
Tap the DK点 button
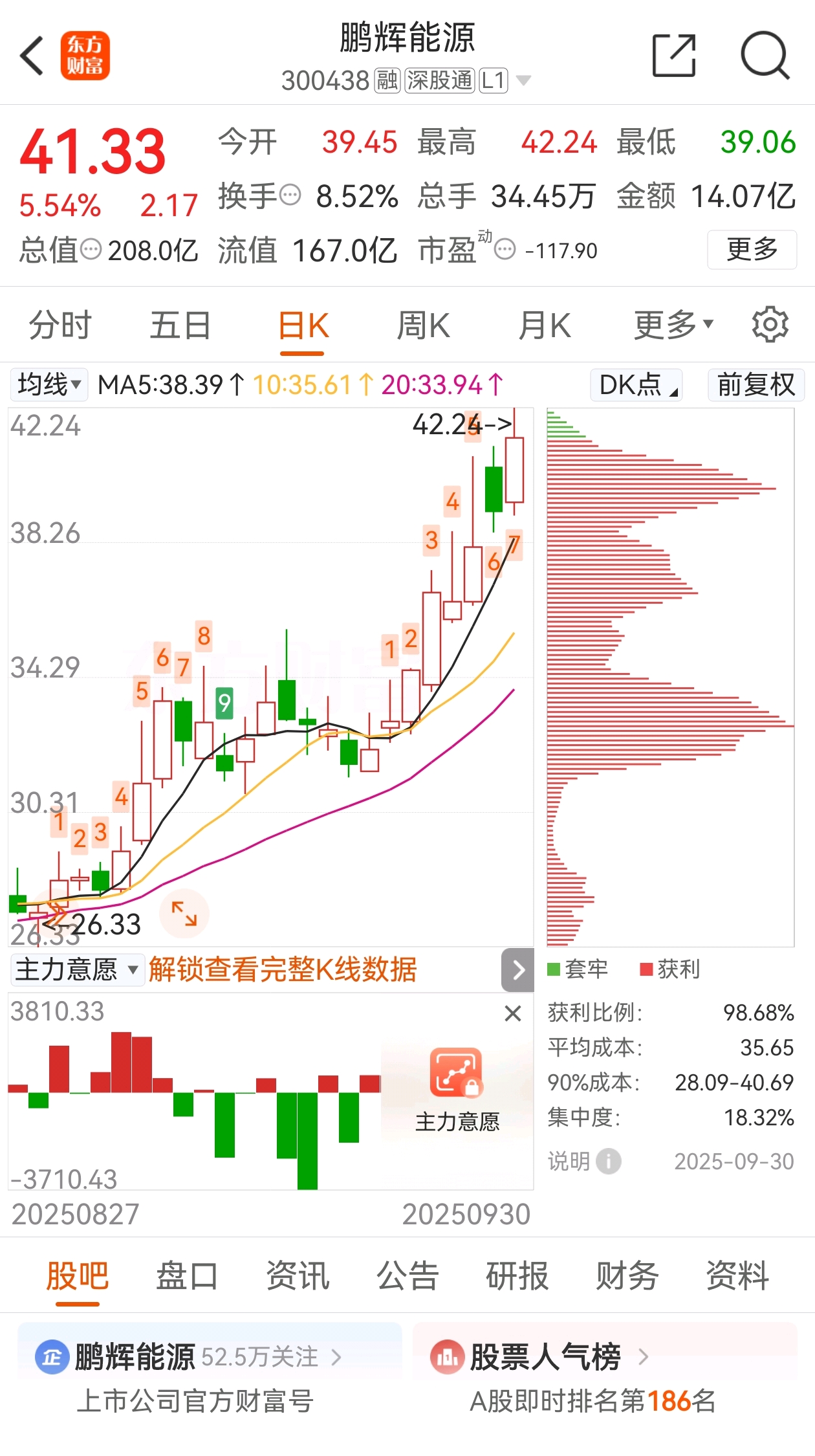coord(636,384)
